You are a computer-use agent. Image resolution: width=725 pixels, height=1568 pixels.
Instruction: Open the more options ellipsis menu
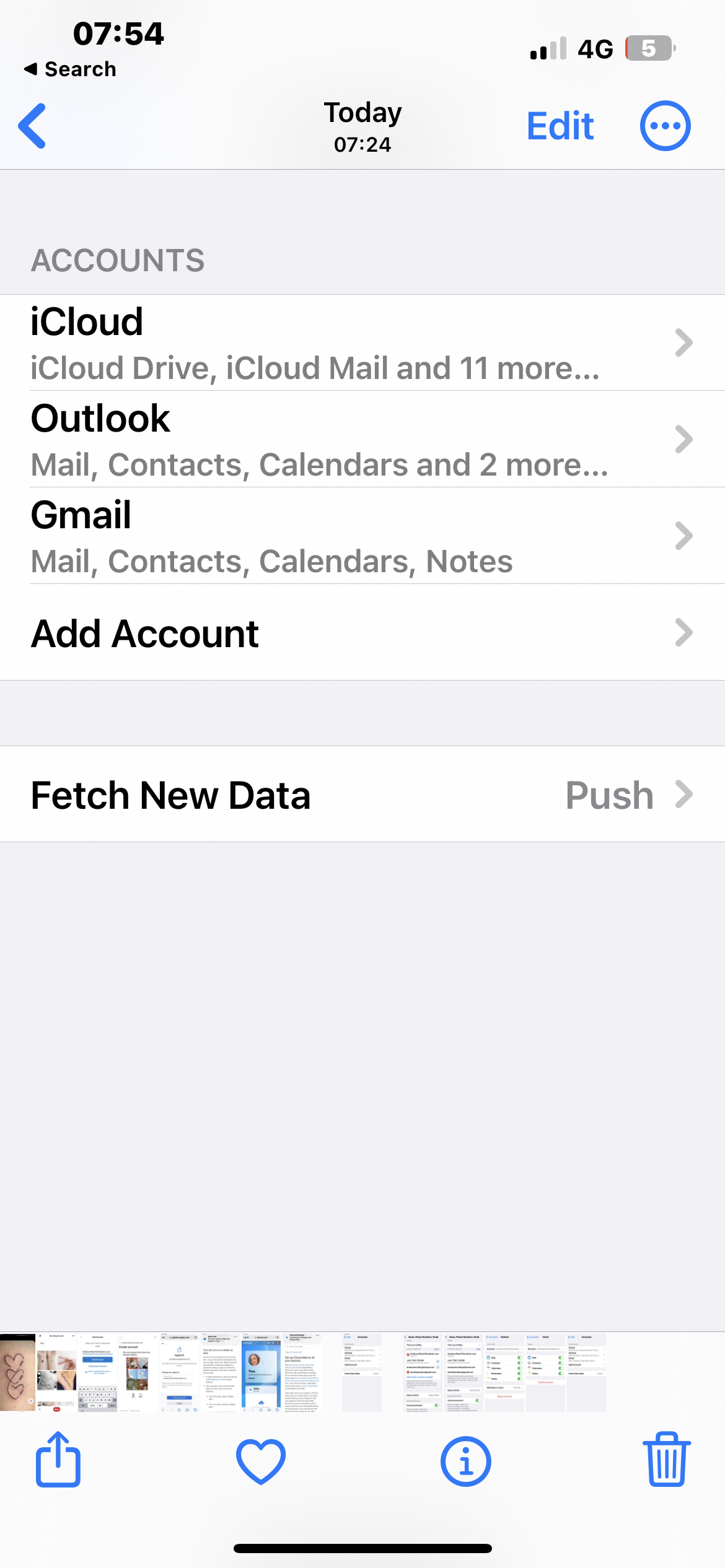click(665, 126)
